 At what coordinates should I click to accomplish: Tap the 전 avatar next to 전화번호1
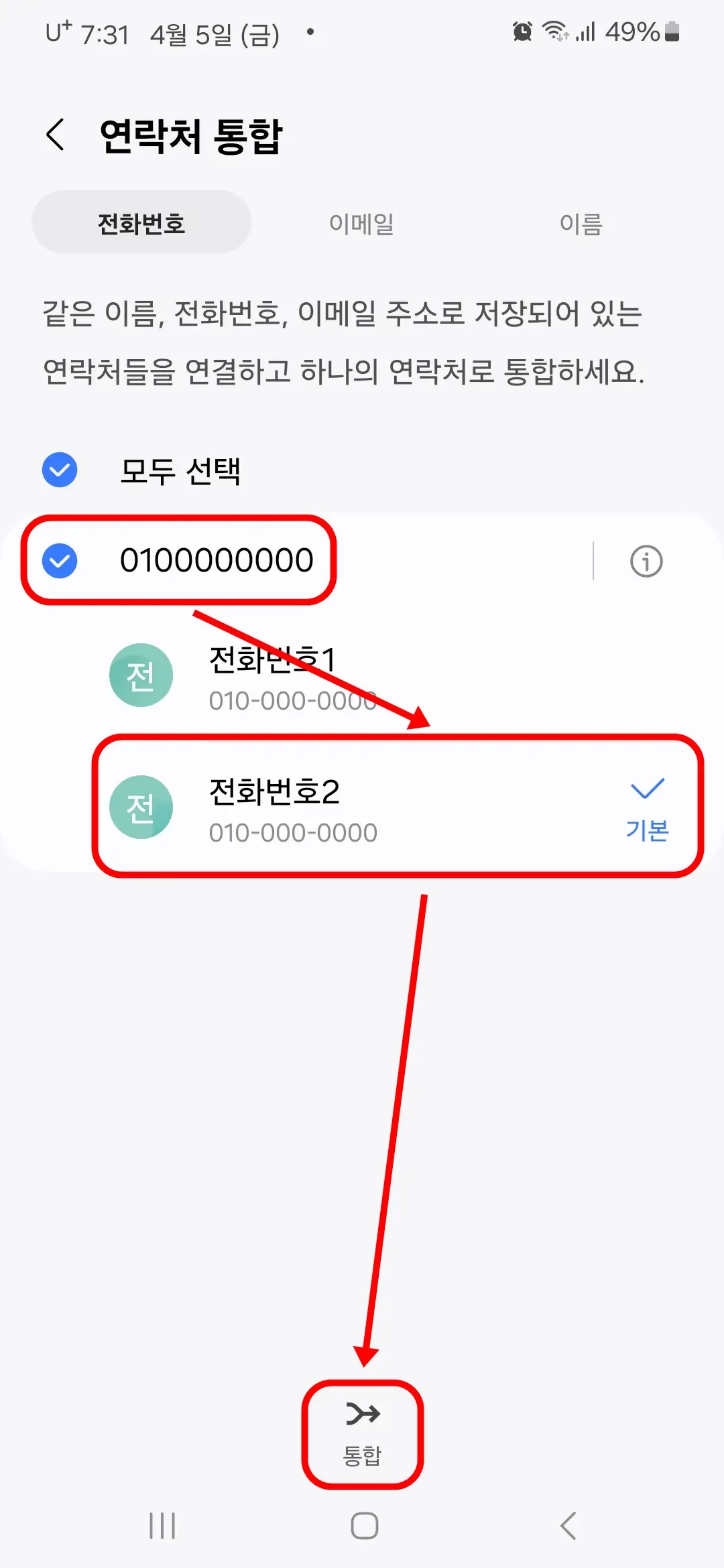[141, 675]
